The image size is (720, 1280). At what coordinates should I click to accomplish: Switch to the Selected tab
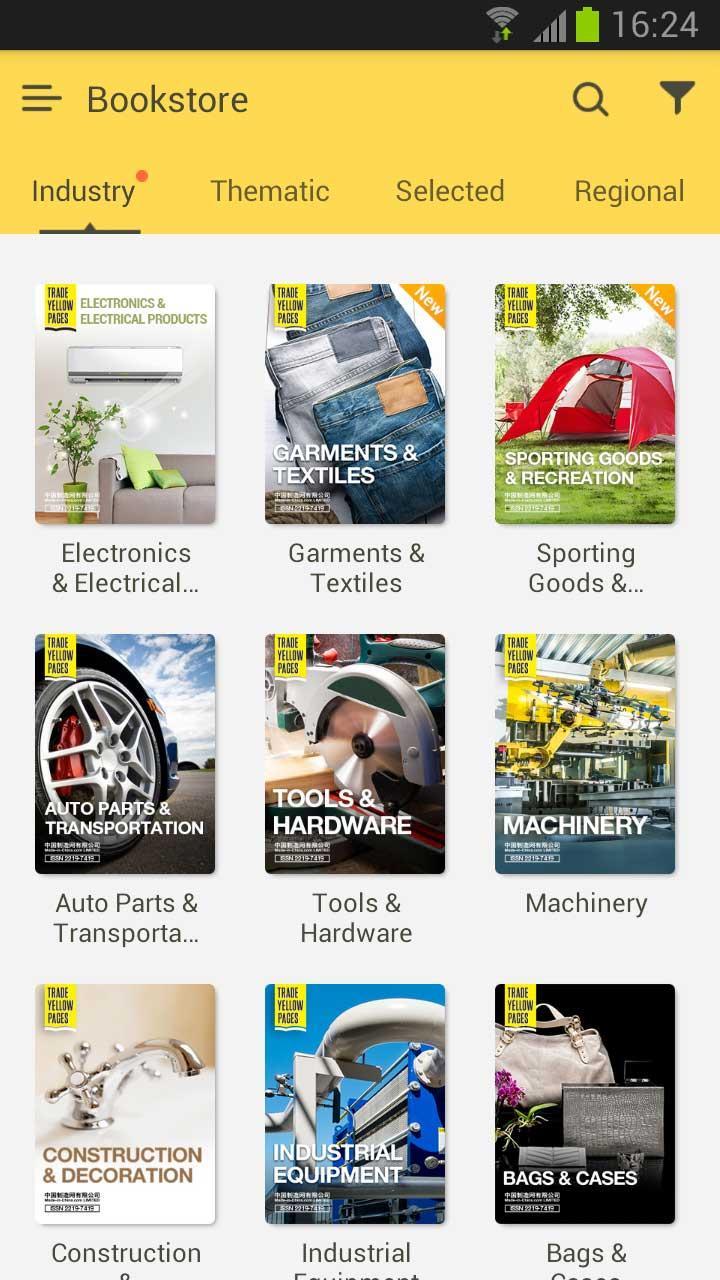[449, 191]
